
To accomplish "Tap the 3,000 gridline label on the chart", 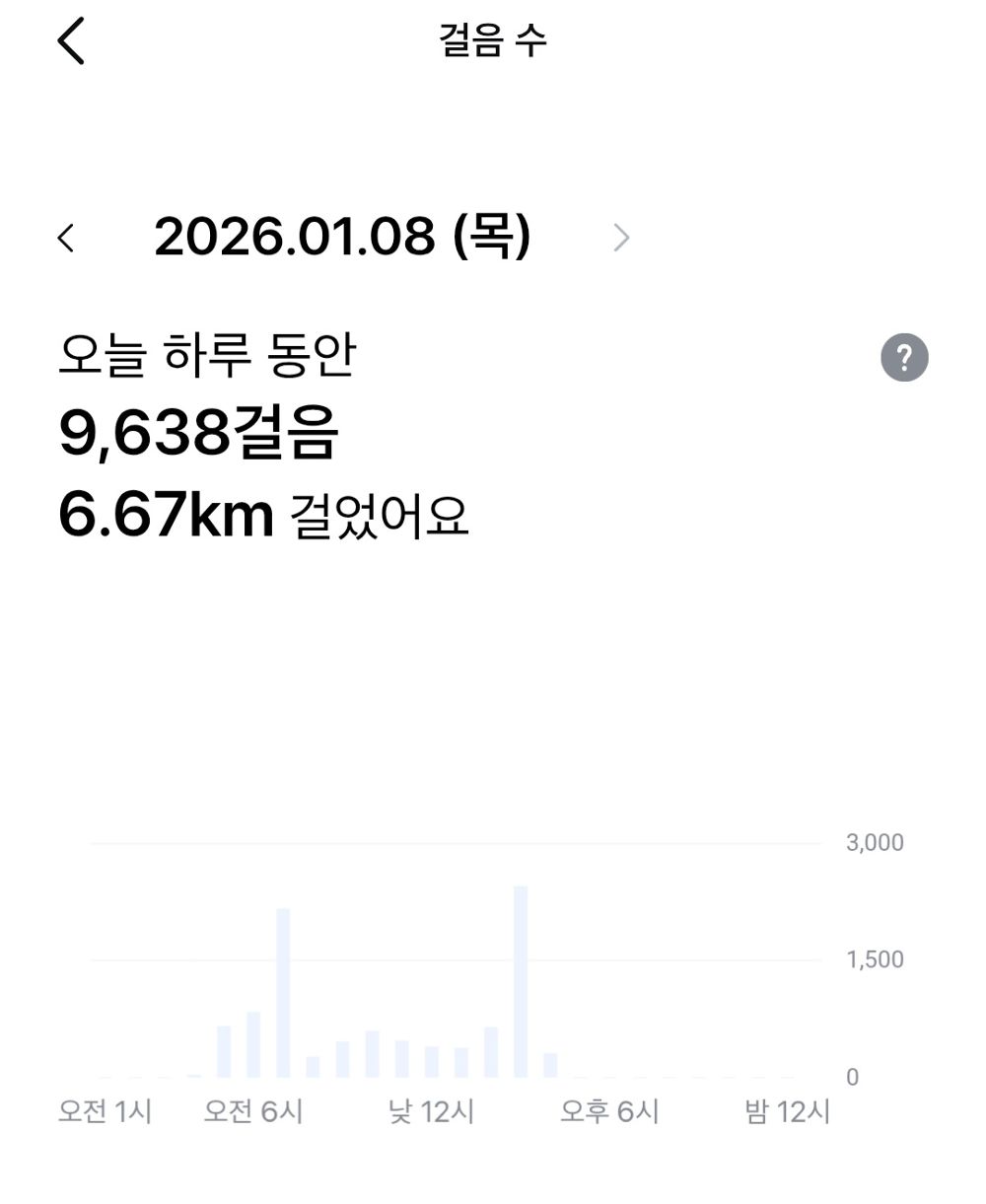I will pyautogui.click(x=873, y=842).
